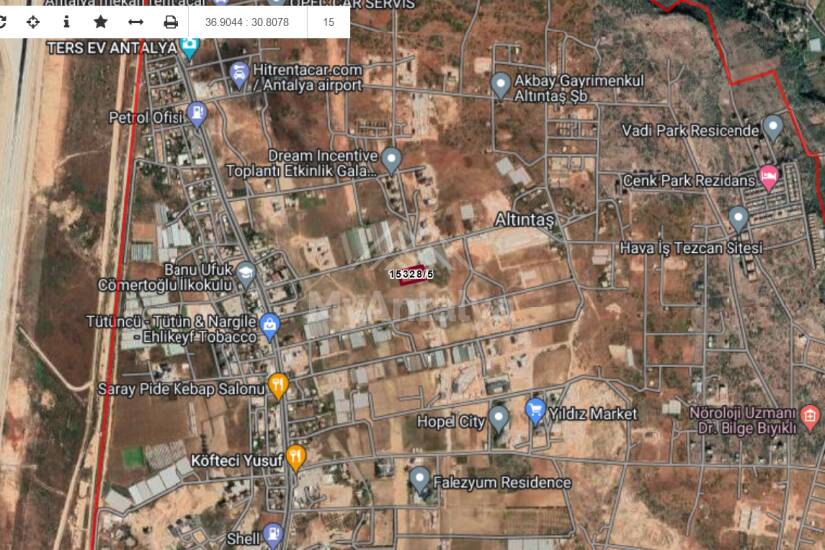This screenshot has width=825, height=550.
Task: Select the double-arrow measure tool
Action: click(x=136, y=21)
